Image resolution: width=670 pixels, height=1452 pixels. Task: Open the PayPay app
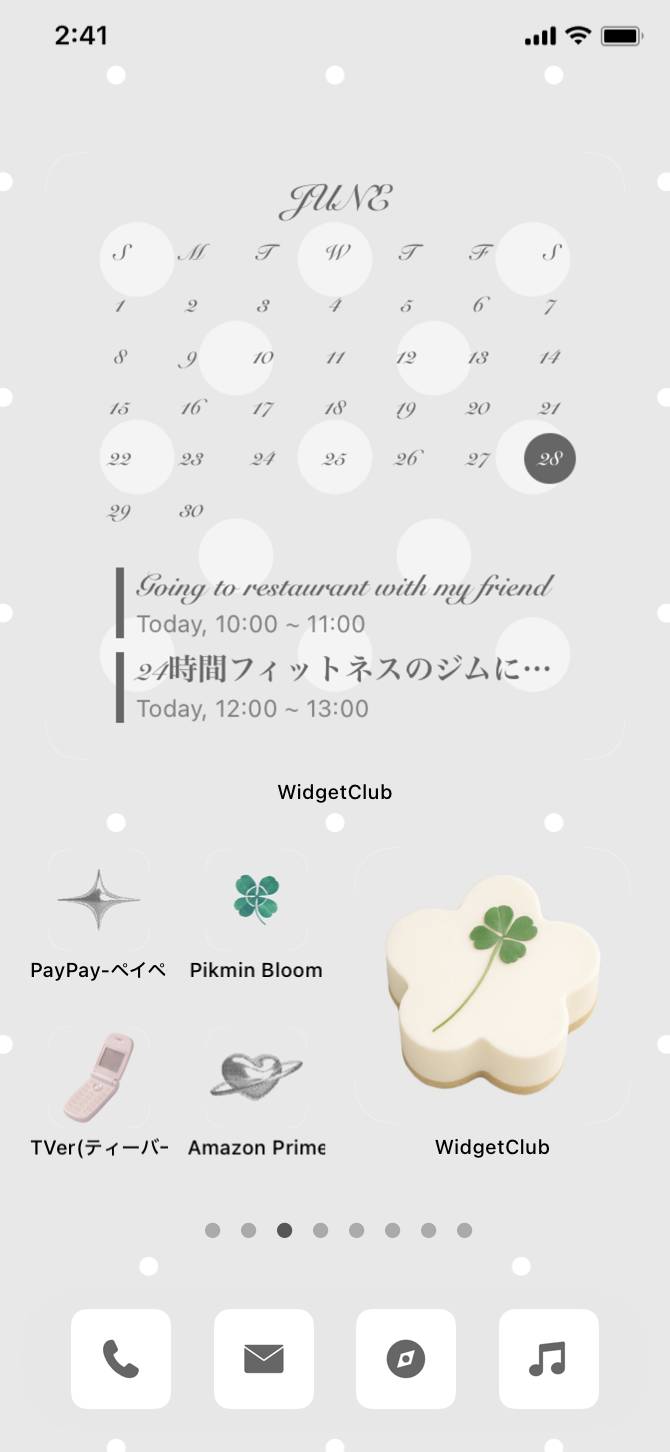[x=98, y=900]
